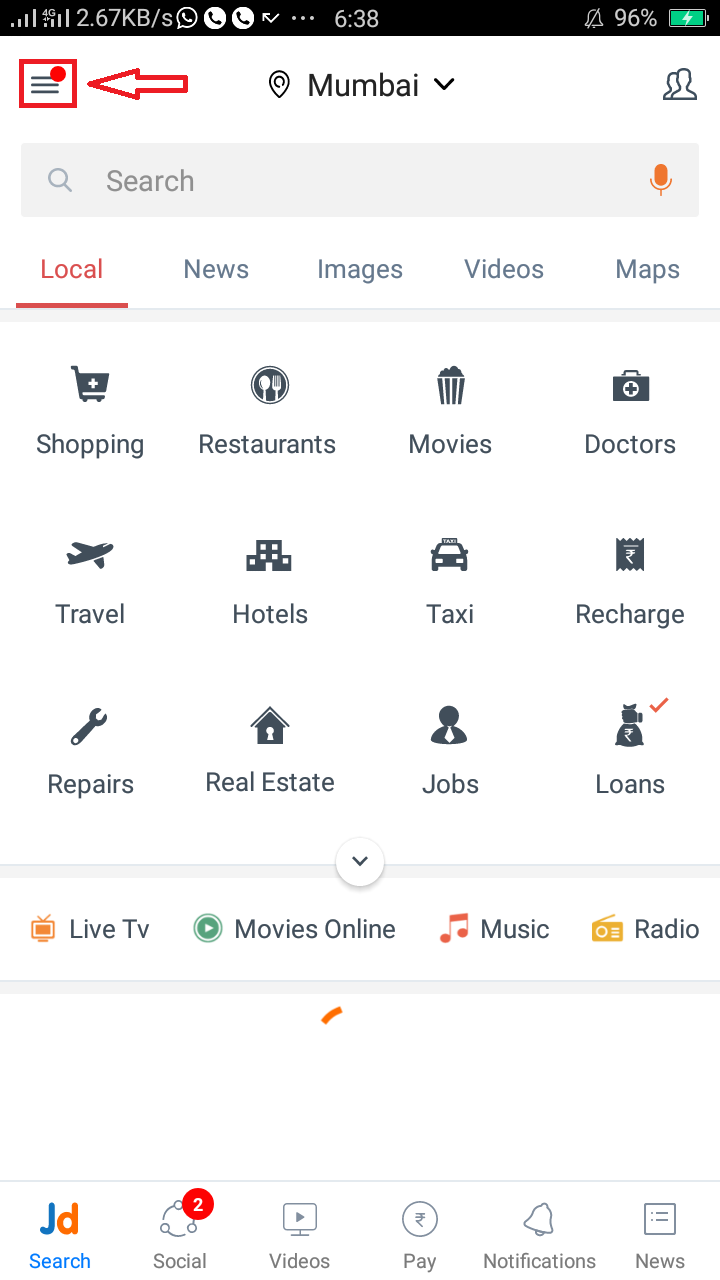Select the Maps tab
The width and height of the screenshot is (720, 1280).
tap(648, 269)
